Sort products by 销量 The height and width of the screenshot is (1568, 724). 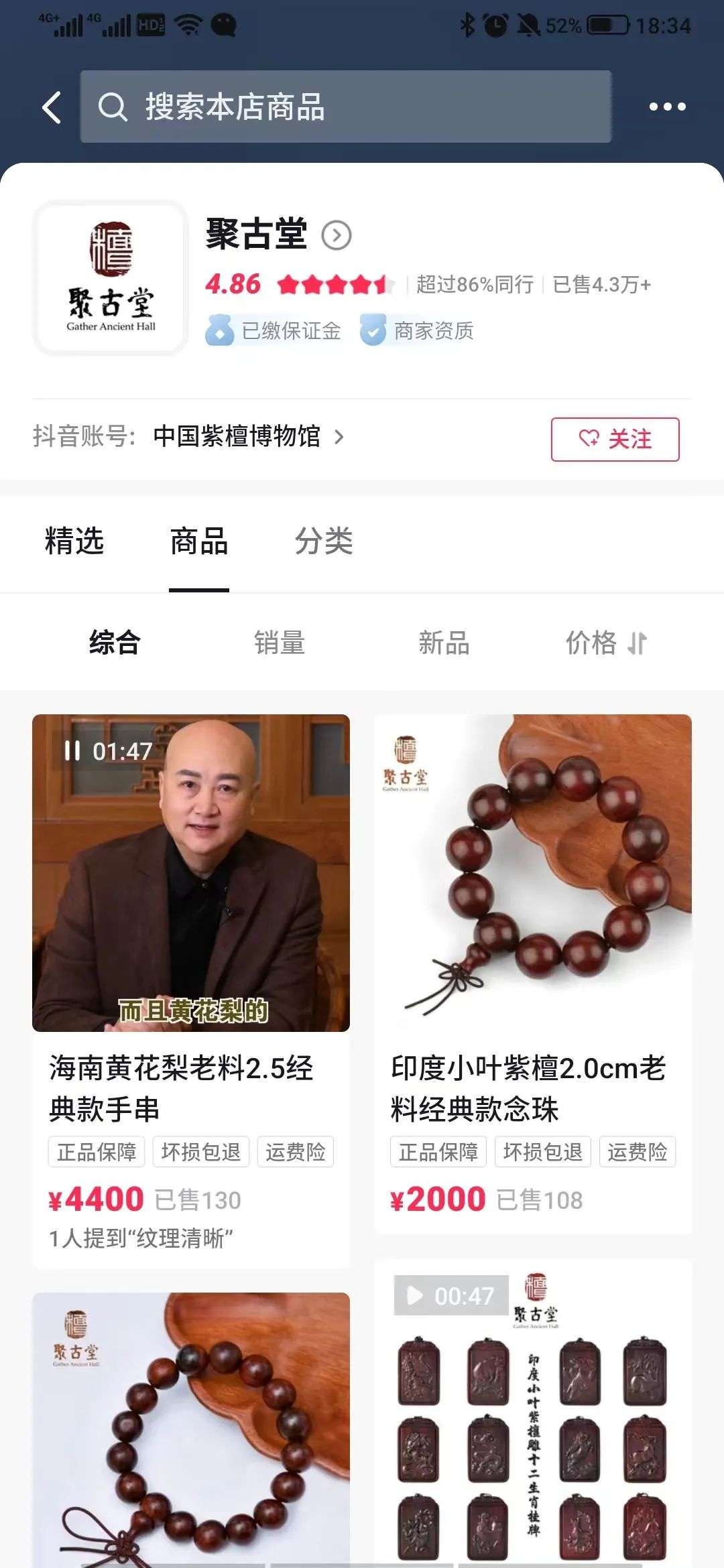tap(280, 643)
